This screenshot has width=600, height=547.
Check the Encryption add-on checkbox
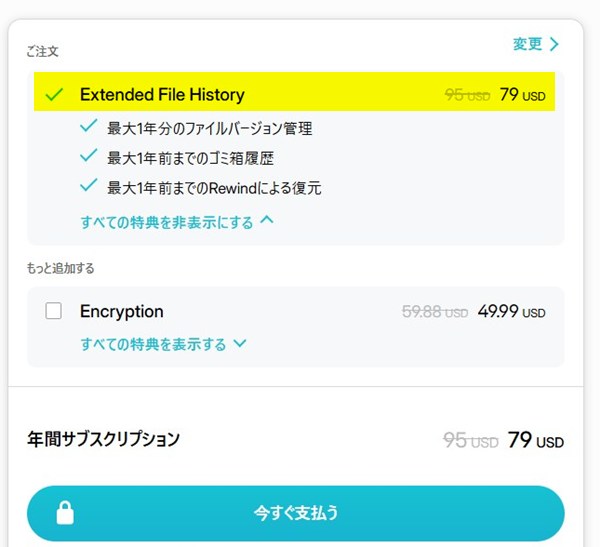[54, 311]
